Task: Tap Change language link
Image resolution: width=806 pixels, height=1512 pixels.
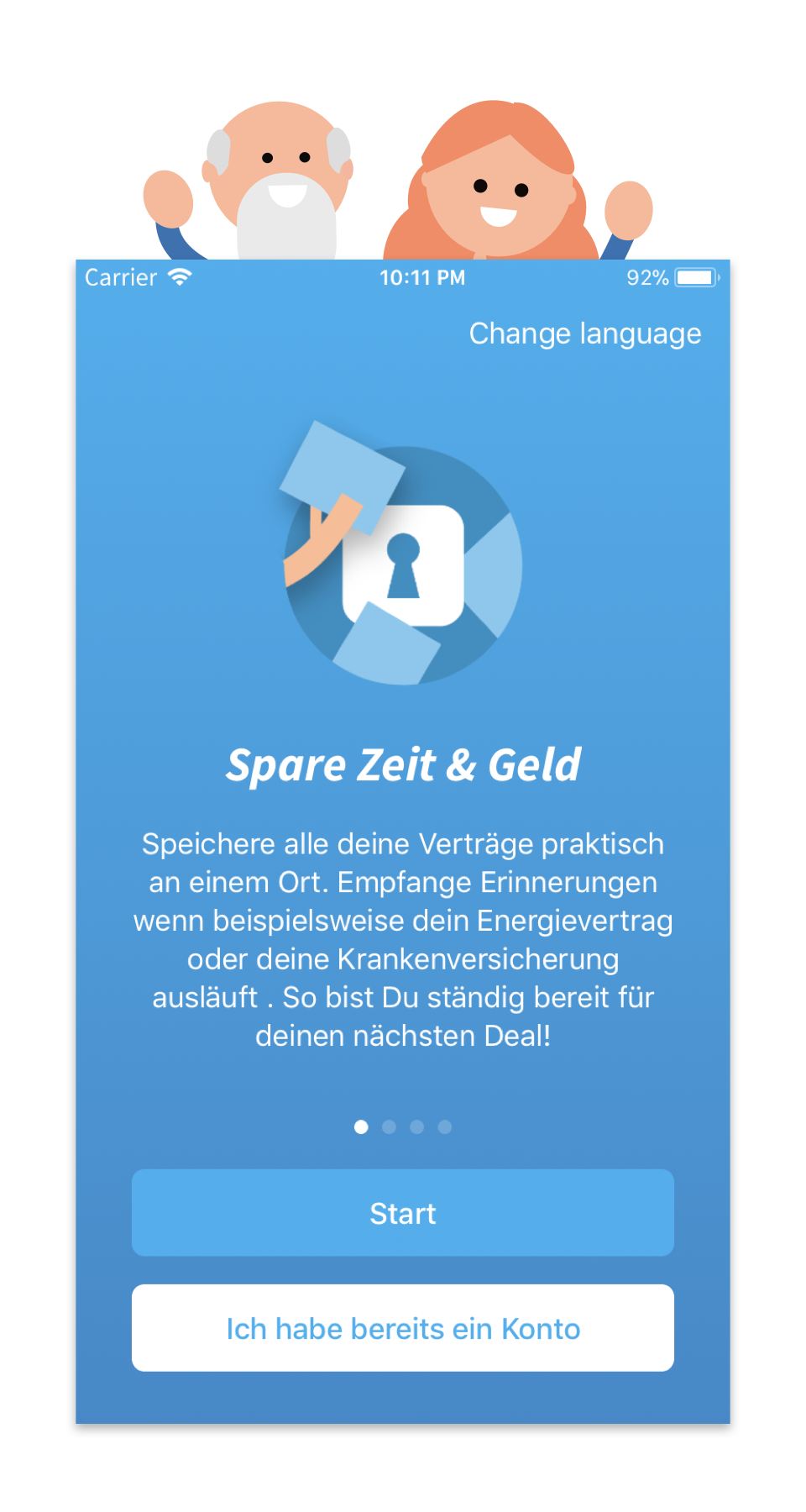Action: tap(584, 334)
